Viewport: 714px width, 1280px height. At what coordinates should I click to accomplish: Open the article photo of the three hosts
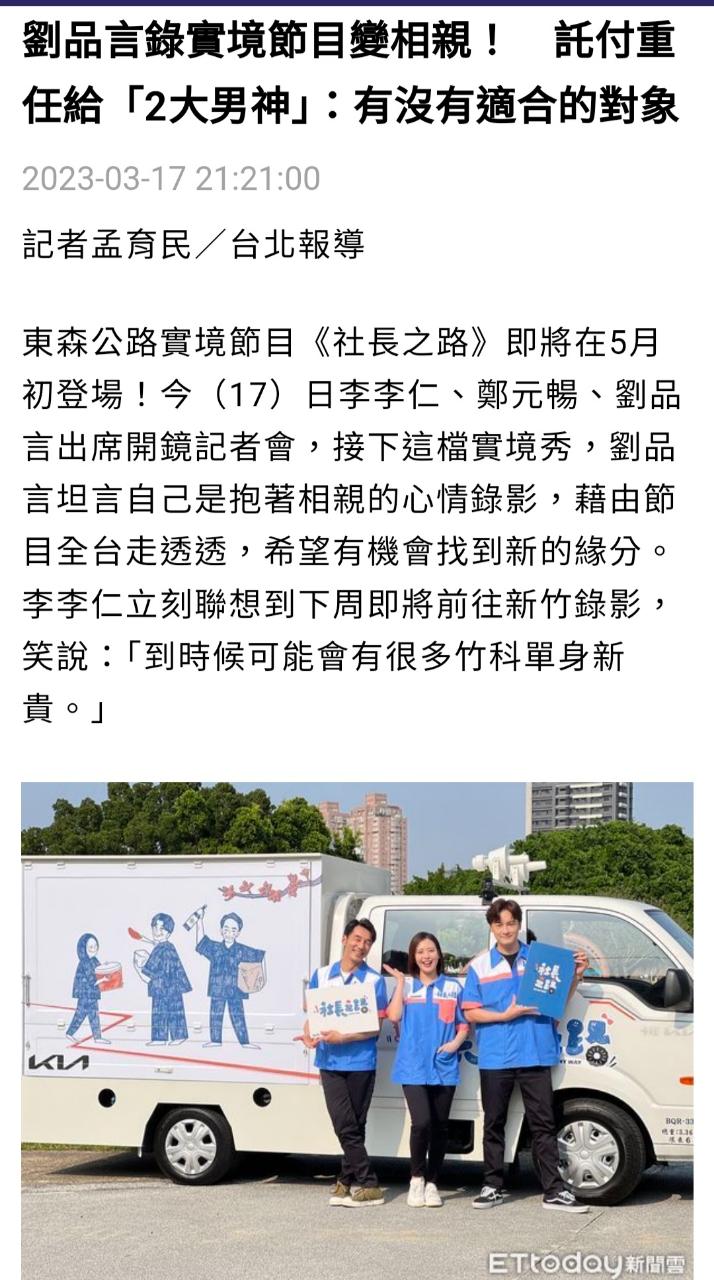click(357, 1030)
